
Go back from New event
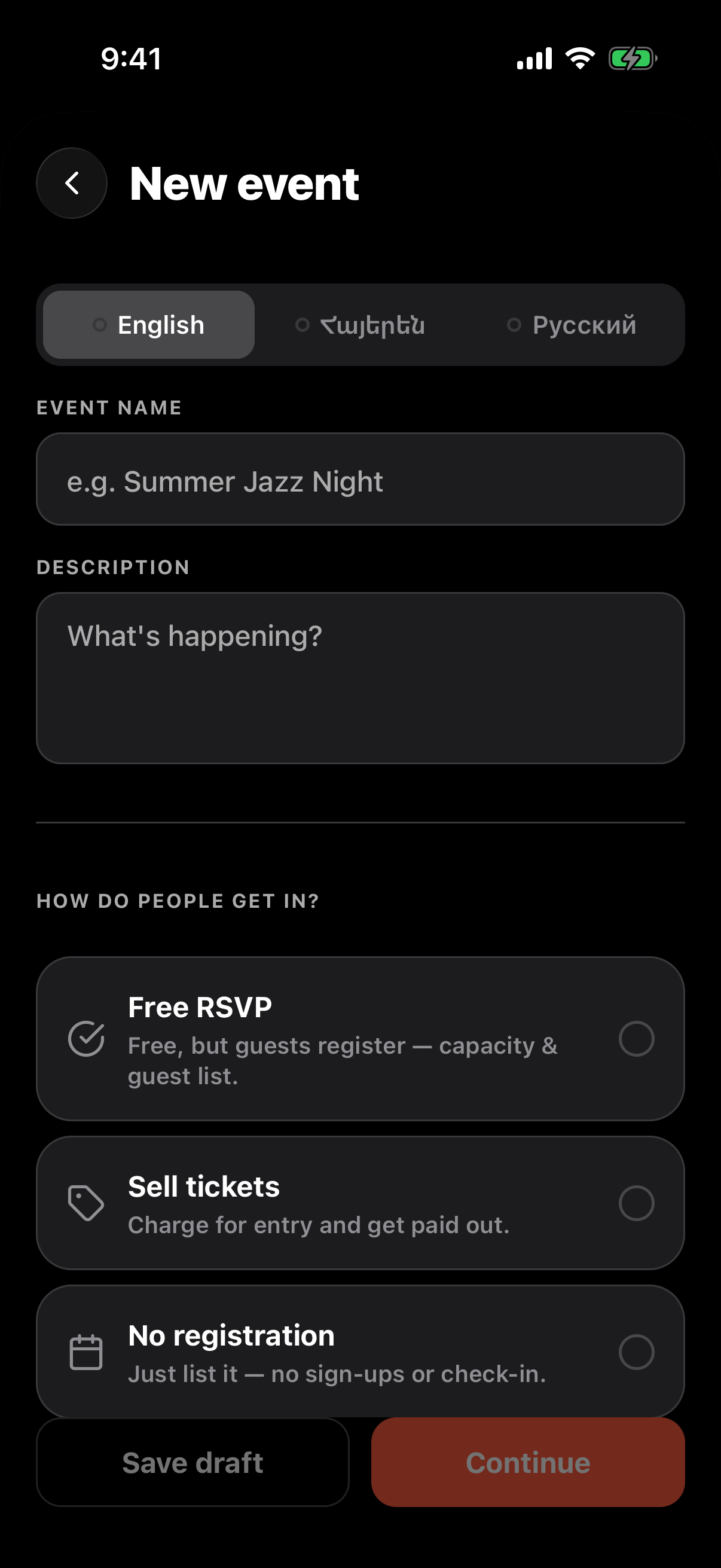(x=72, y=183)
